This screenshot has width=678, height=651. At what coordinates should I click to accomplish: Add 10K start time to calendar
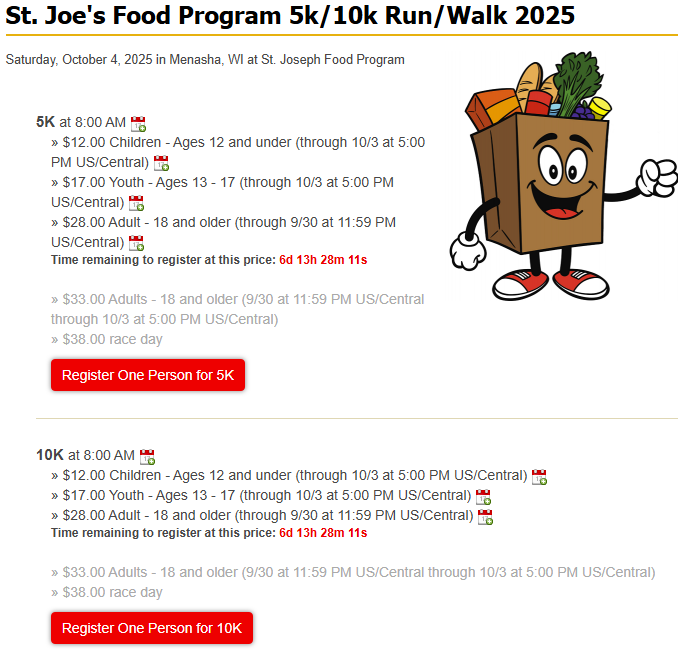(x=147, y=457)
